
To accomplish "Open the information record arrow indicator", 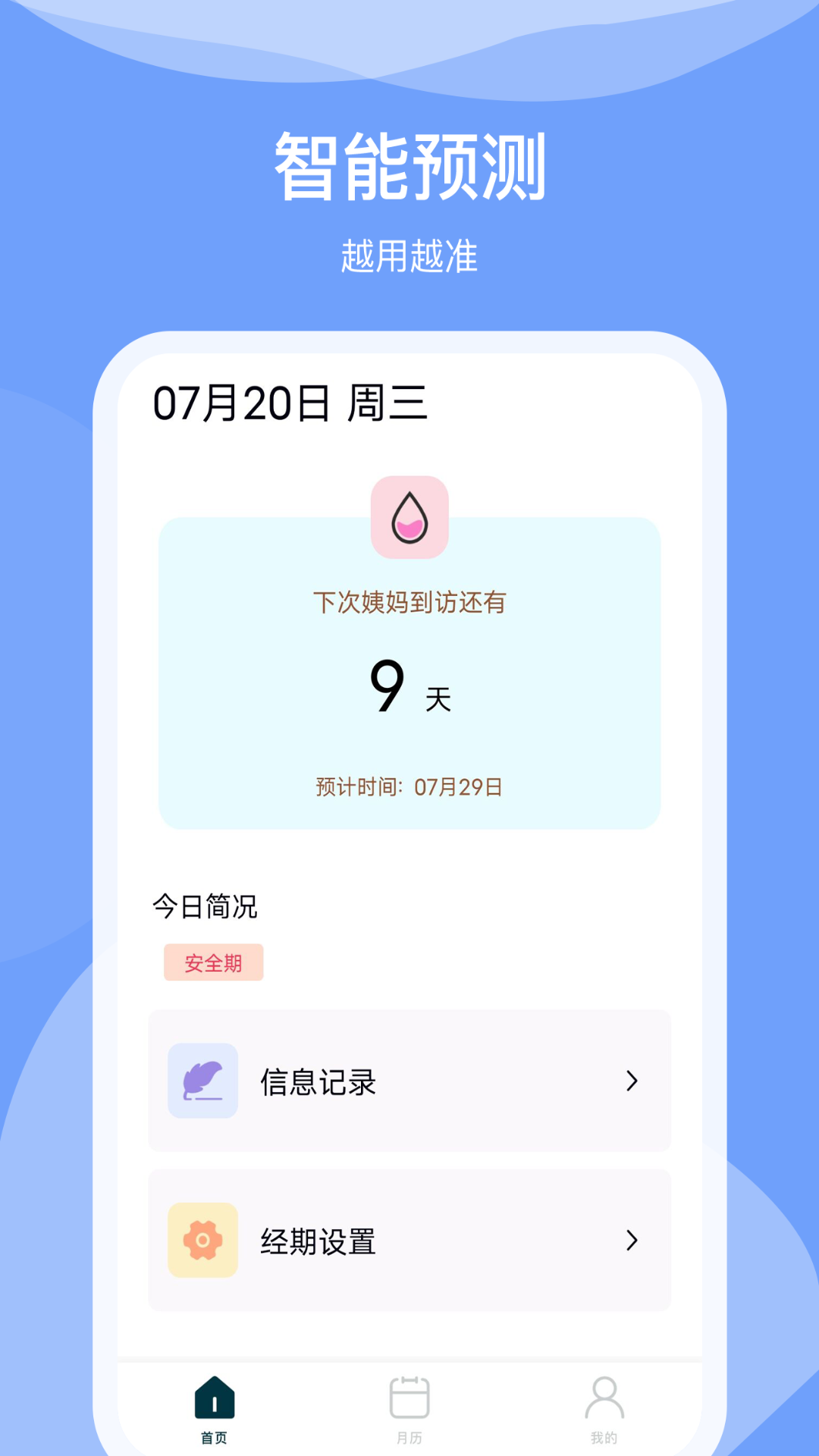I will click(632, 1081).
